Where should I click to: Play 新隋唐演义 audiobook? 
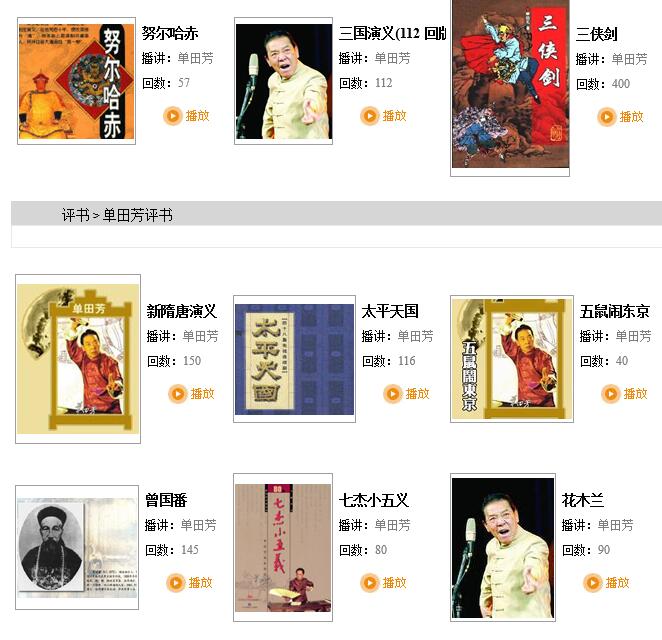[191, 393]
